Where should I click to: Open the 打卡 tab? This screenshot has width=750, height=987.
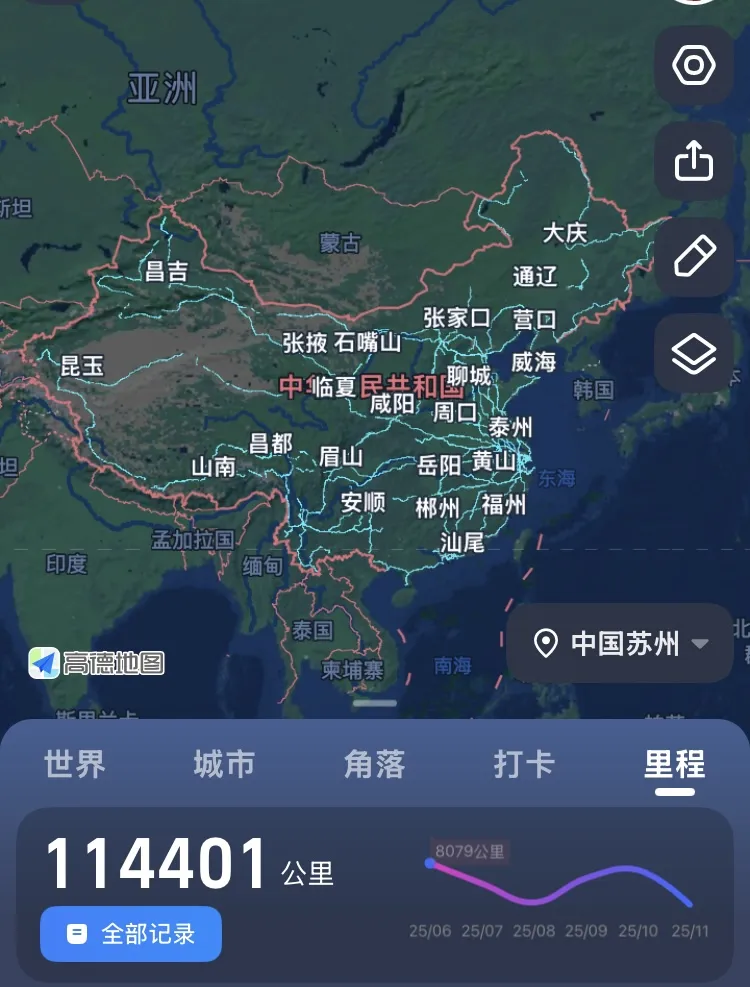(x=524, y=765)
